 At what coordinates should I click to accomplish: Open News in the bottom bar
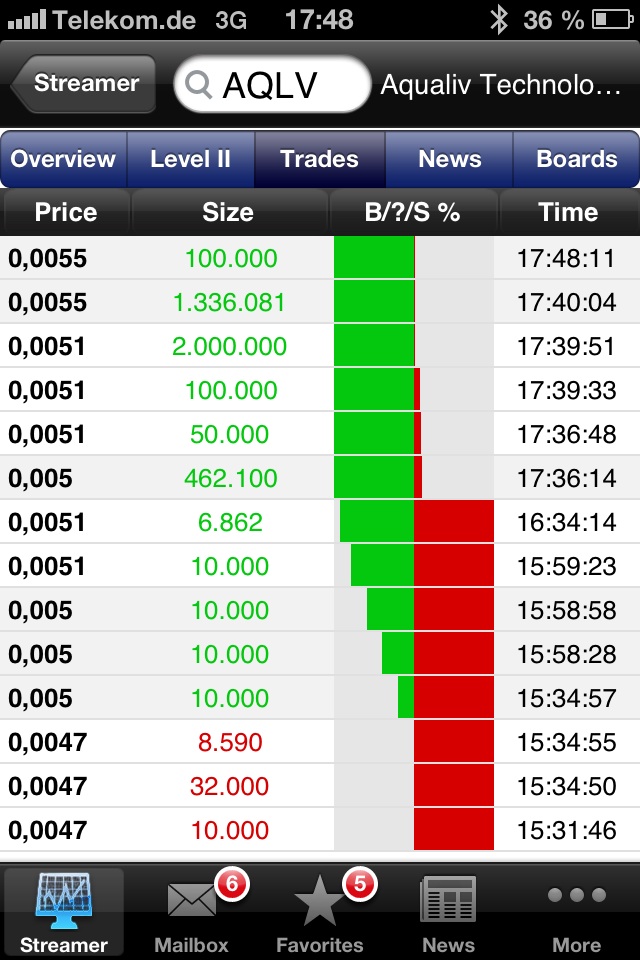(448, 912)
